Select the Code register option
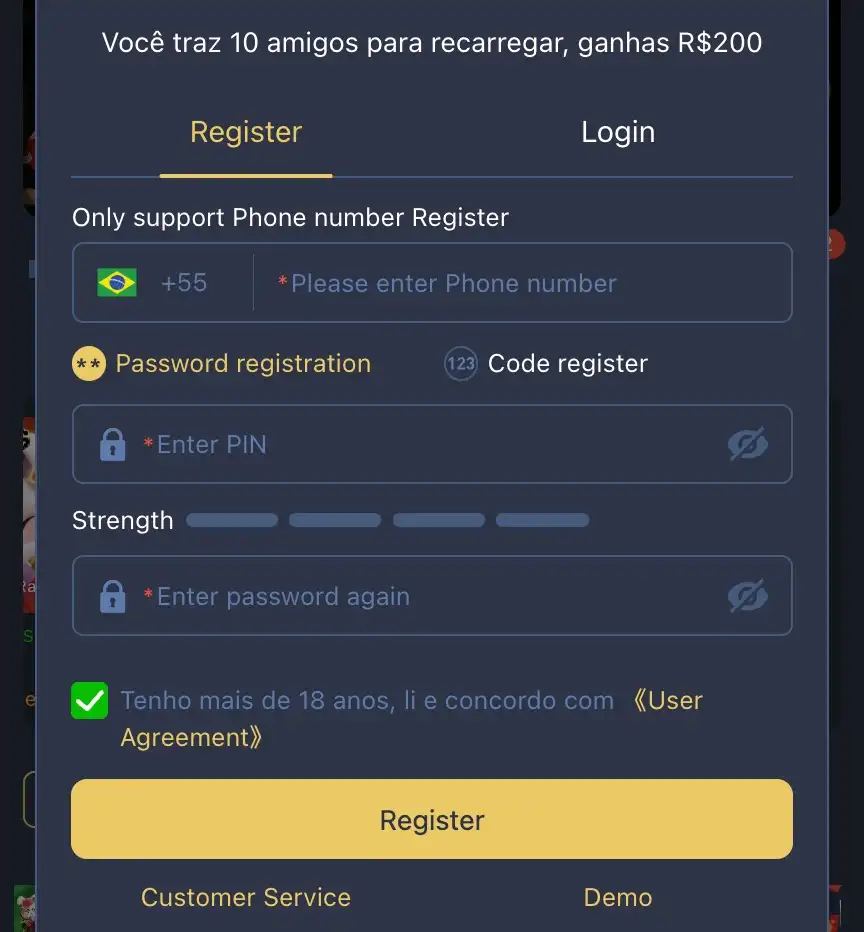864x932 pixels. tap(547, 364)
